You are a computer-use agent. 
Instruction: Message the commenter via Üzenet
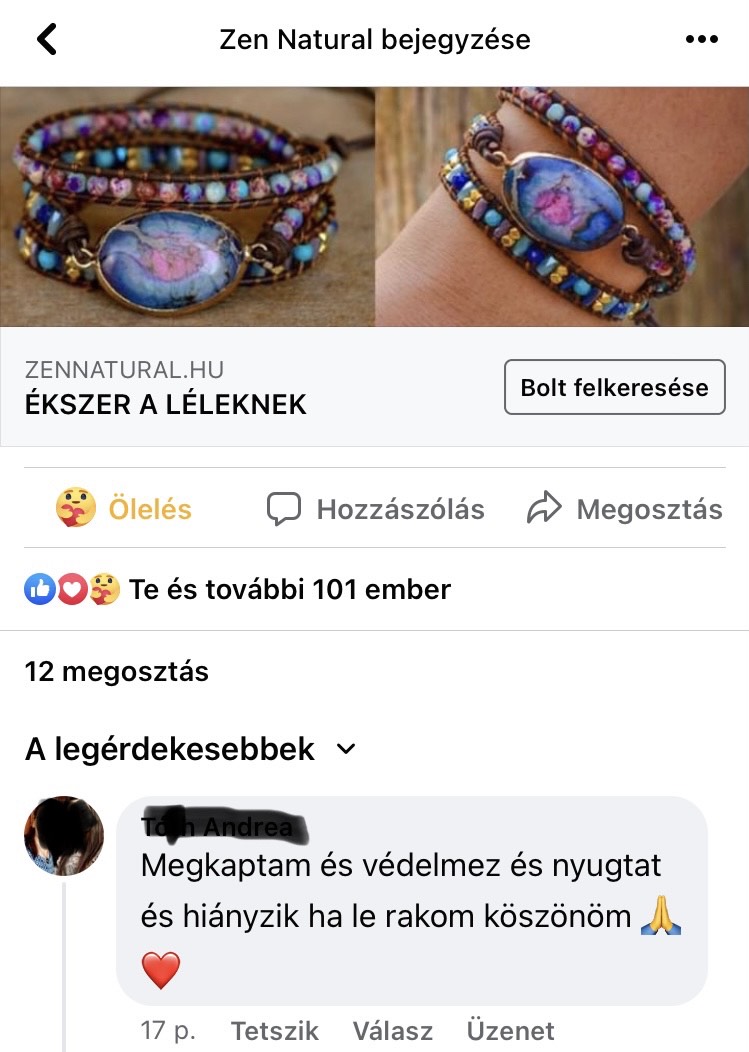click(510, 1031)
